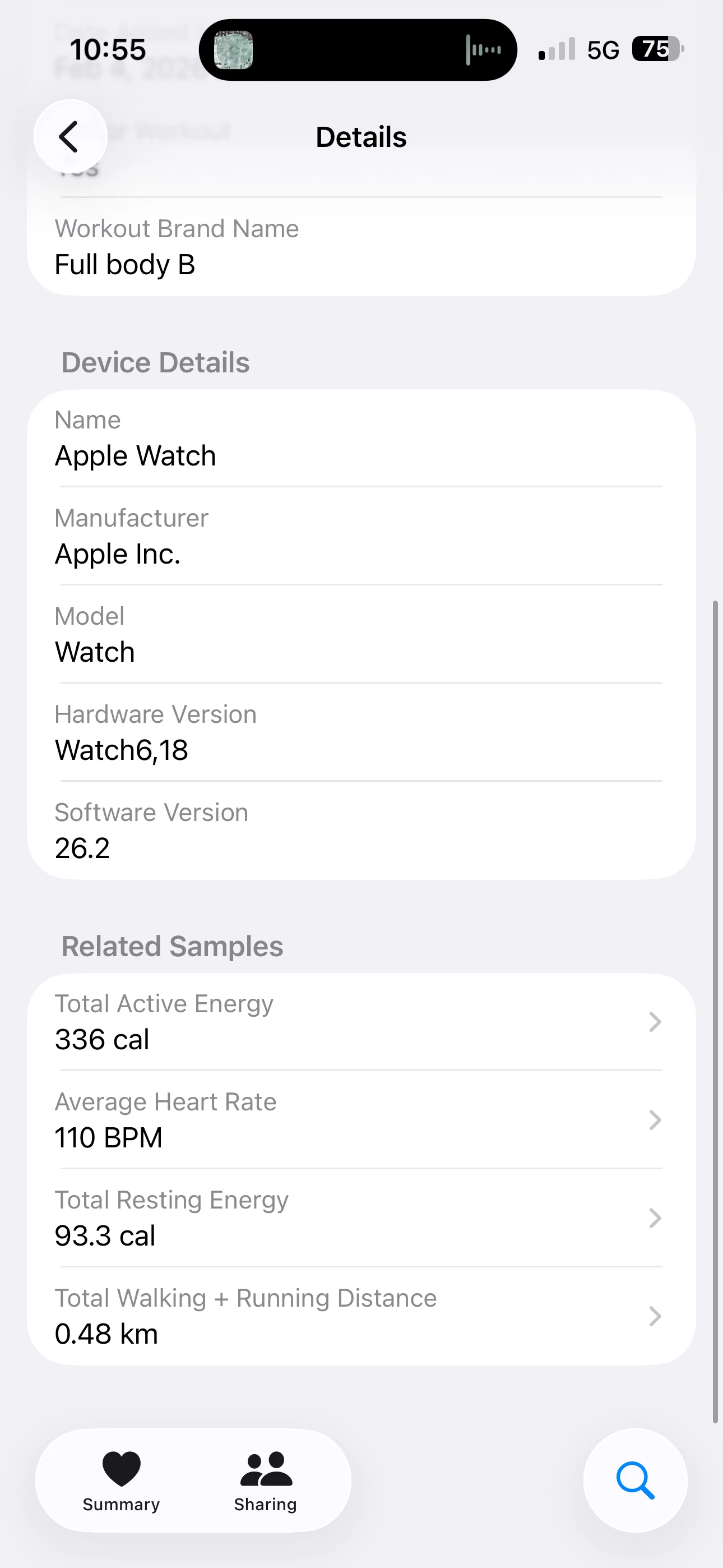This screenshot has height=1568, width=723.
Task: Open the search magnifier button
Action: pyautogui.click(x=635, y=1481)
